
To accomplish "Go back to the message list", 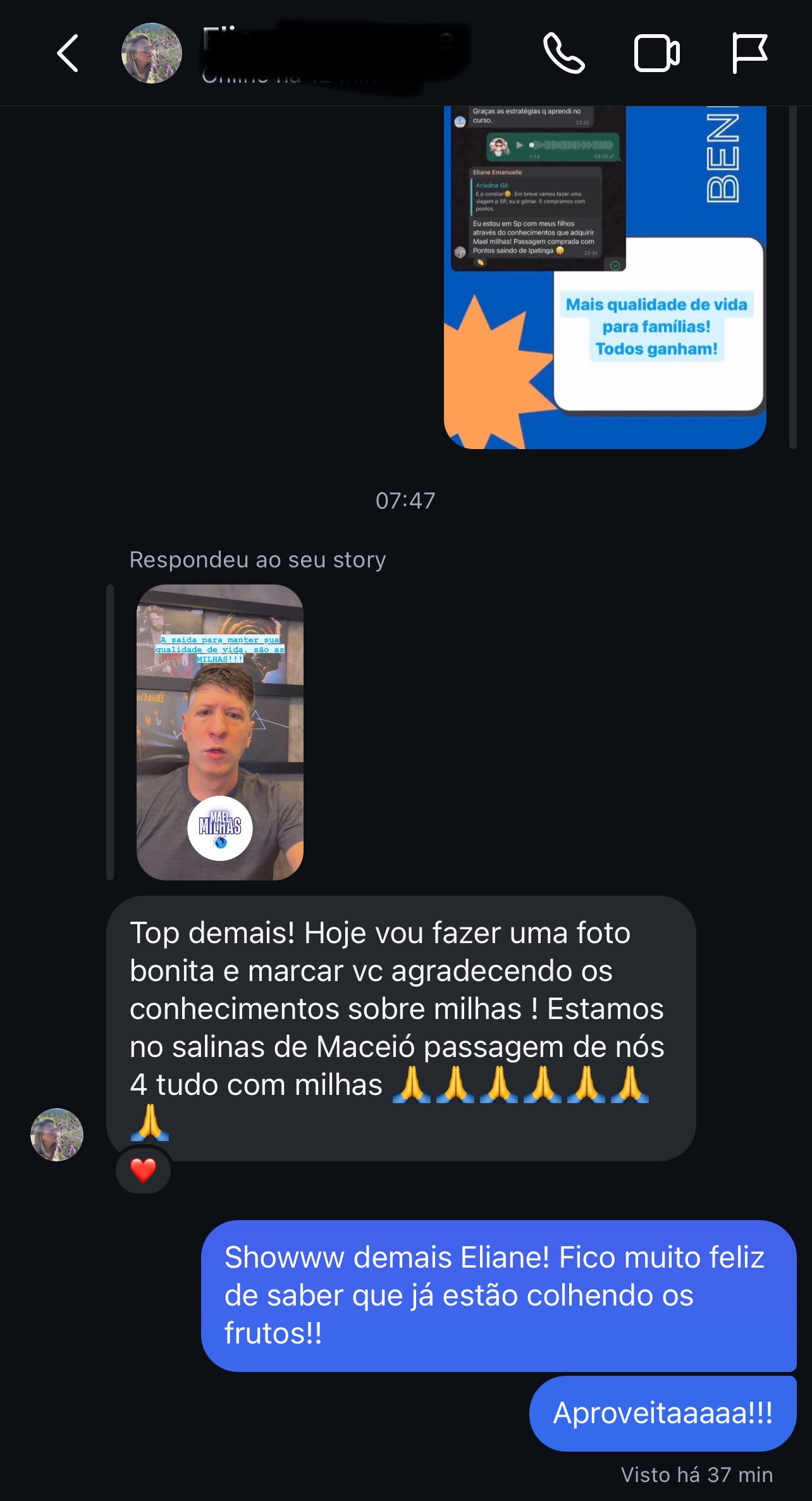I will coord(68,53).
